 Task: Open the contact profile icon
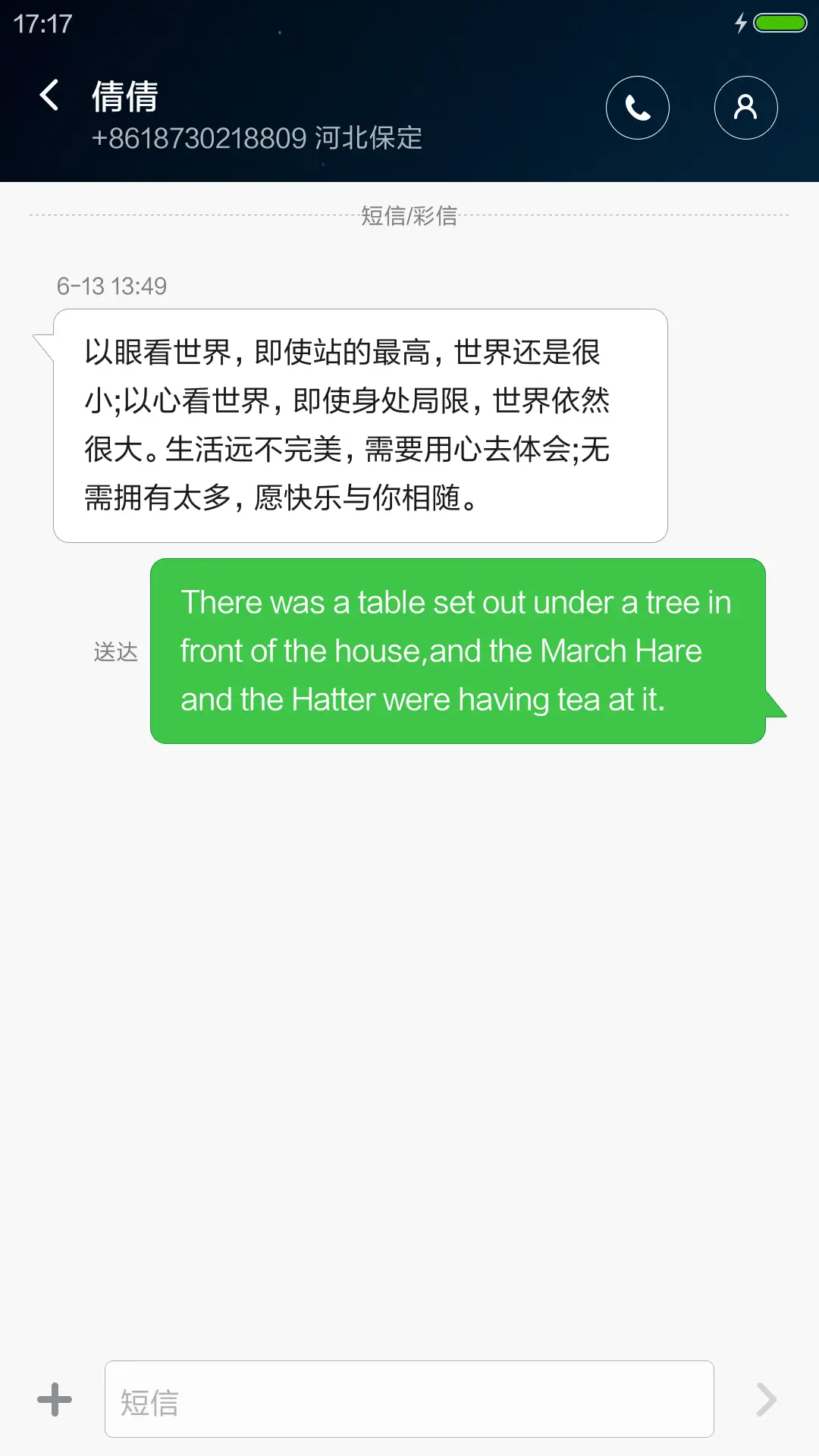coord(745,107)
